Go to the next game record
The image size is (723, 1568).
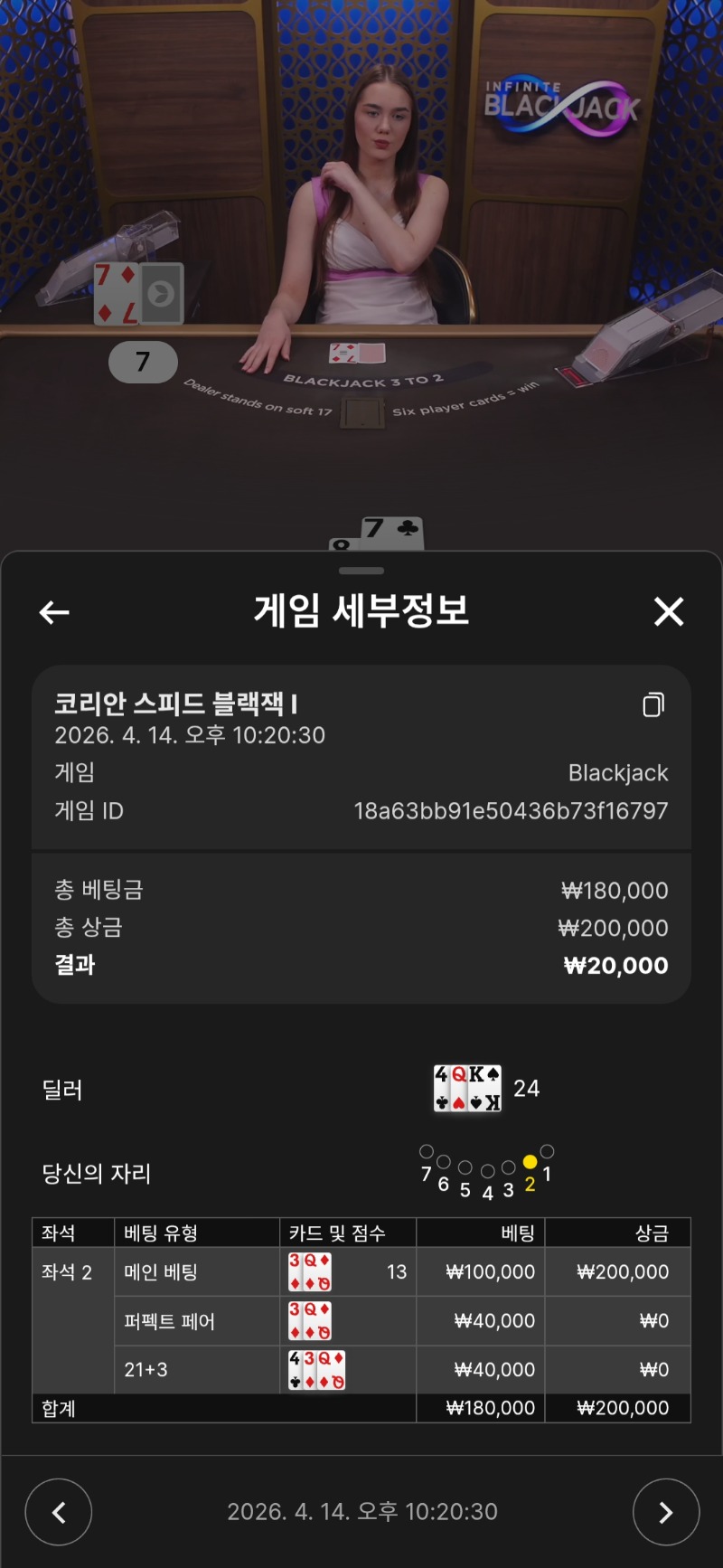pyautogui.click(x=666, y=1511)
